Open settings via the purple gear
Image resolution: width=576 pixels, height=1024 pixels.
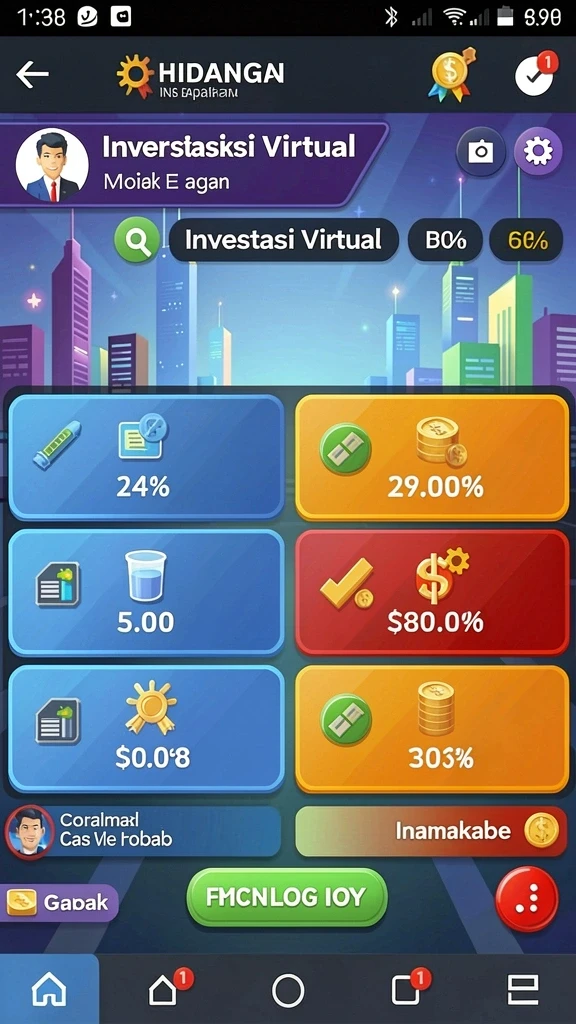(538, 152)
